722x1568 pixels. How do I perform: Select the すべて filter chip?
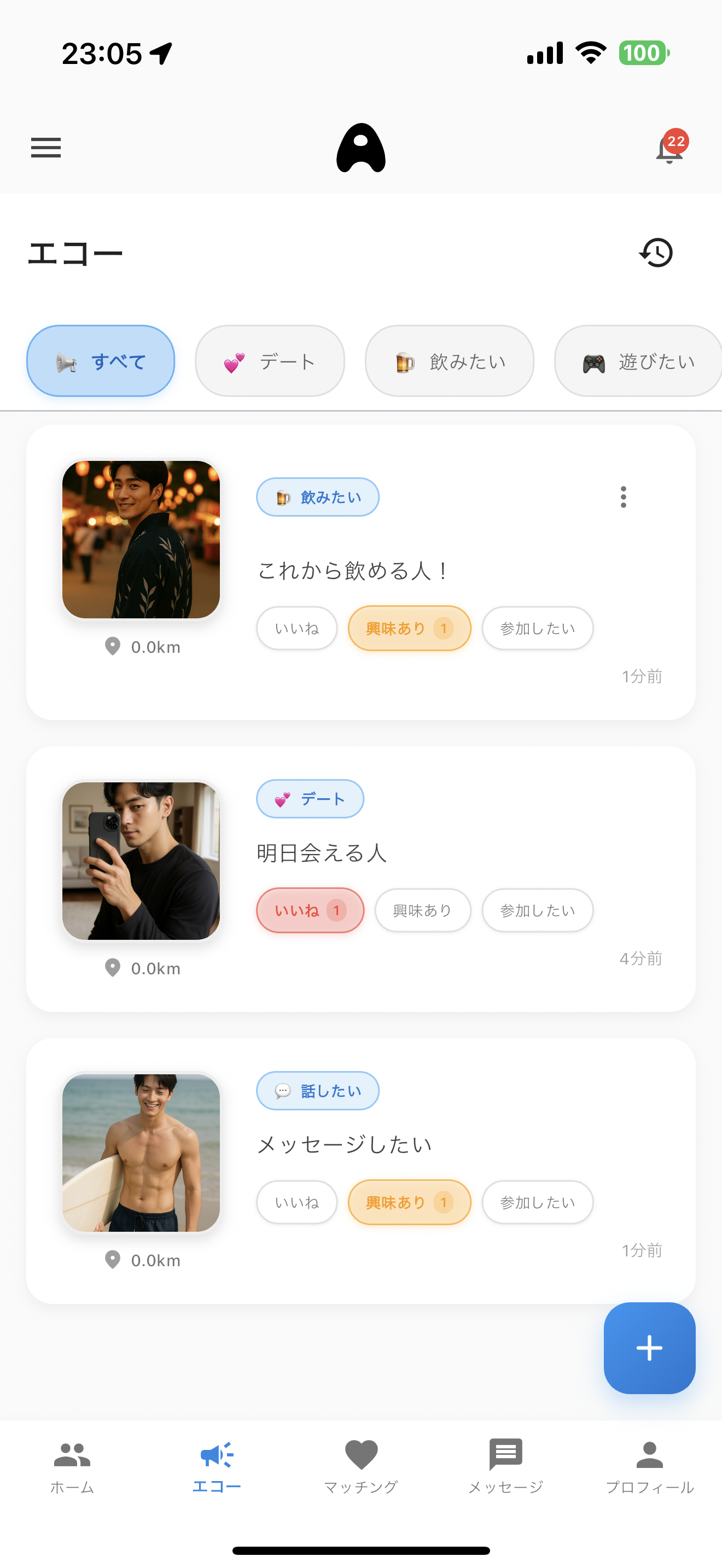tap(100, 360)
